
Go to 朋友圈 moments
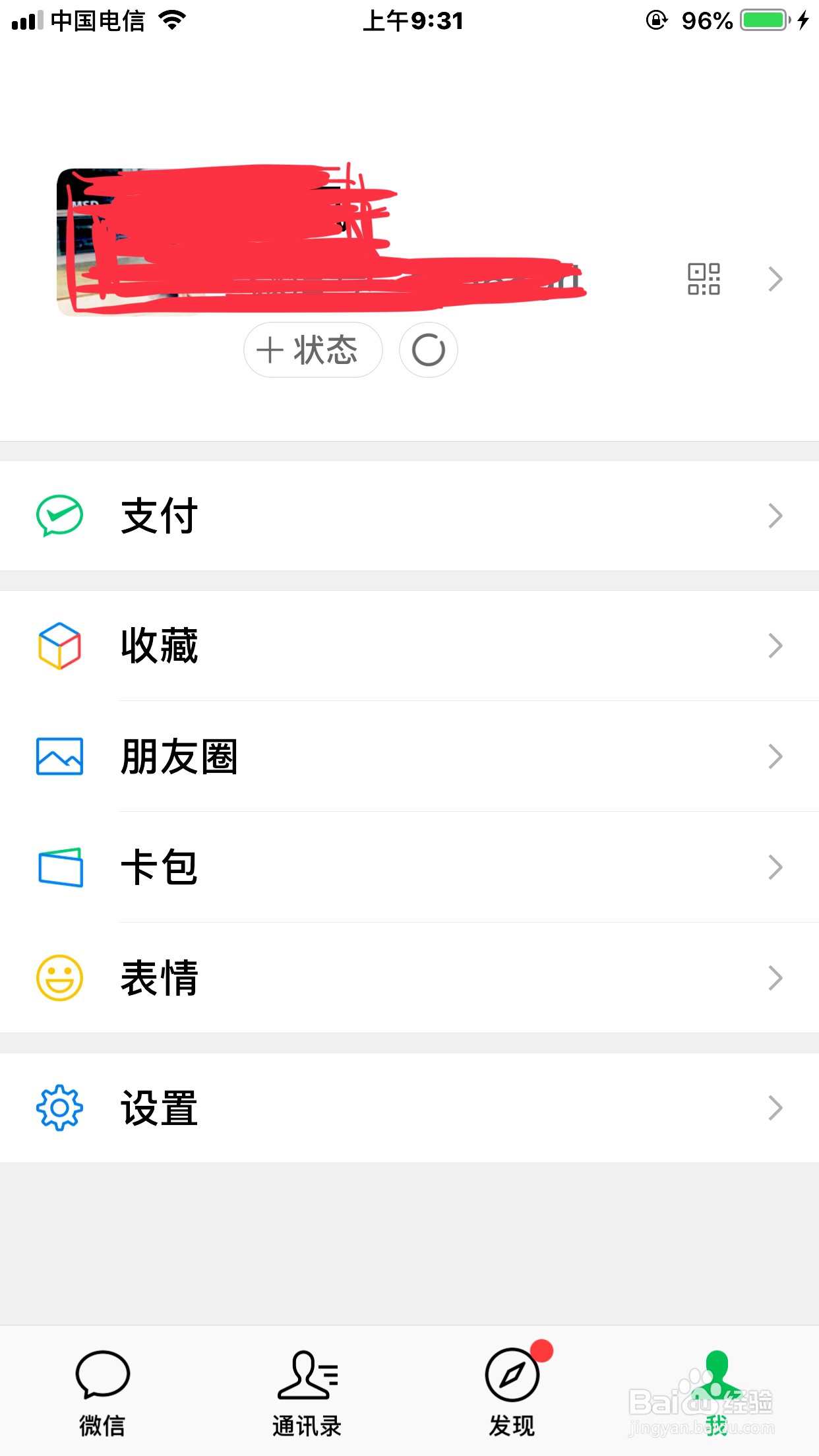(x=409, y=756)
